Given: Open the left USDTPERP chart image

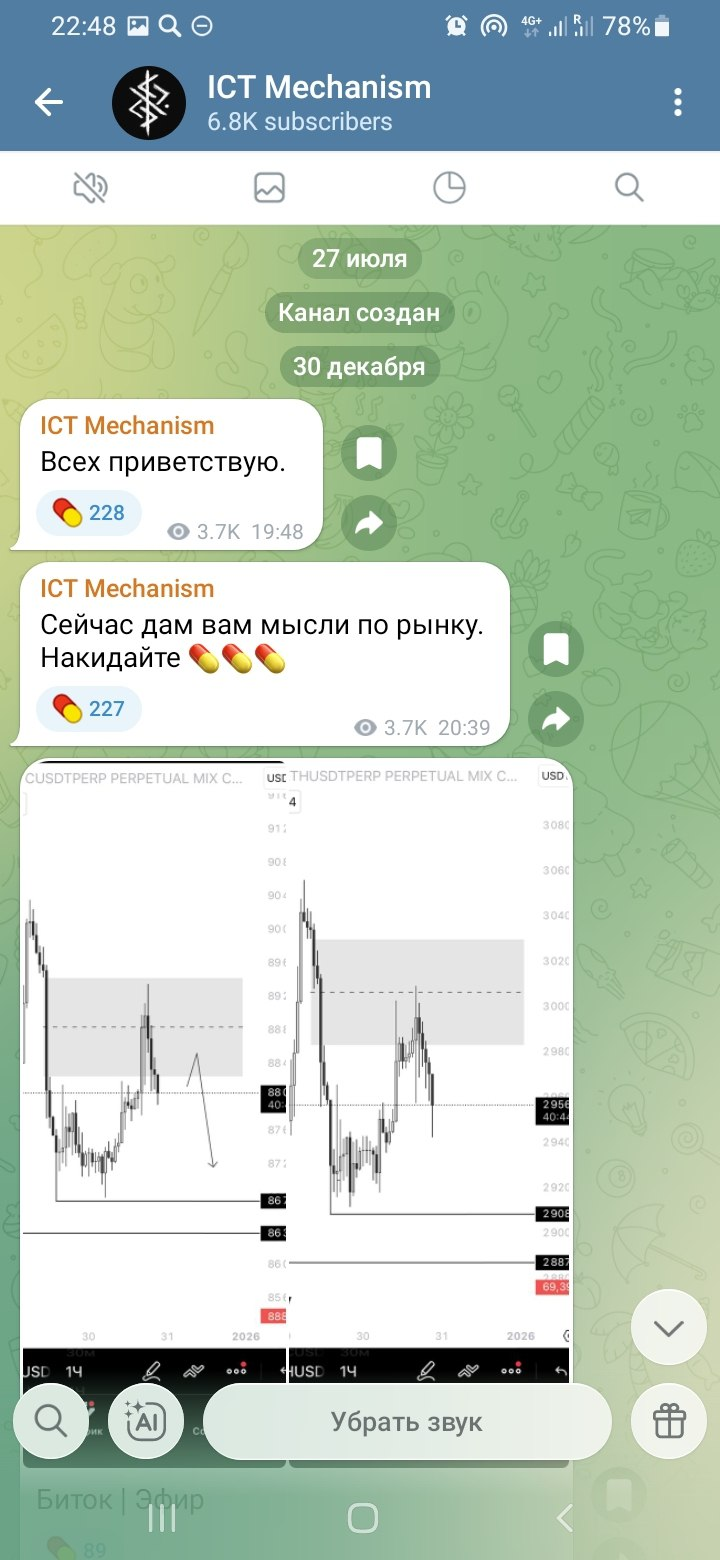Looking at the screenshot, I should click(x=153, y=1050).
